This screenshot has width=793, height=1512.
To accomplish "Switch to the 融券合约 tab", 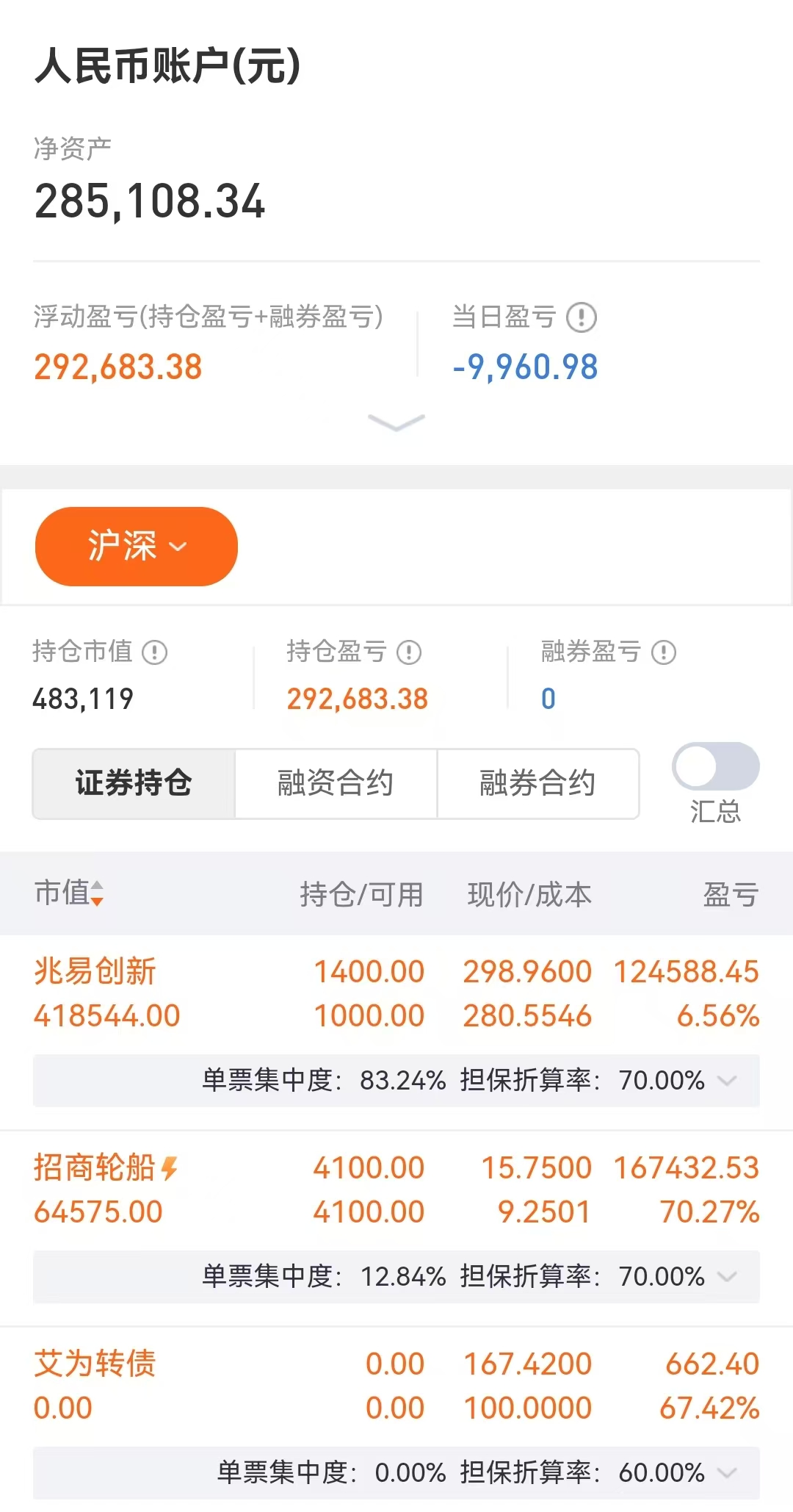I will click(537, 783).
